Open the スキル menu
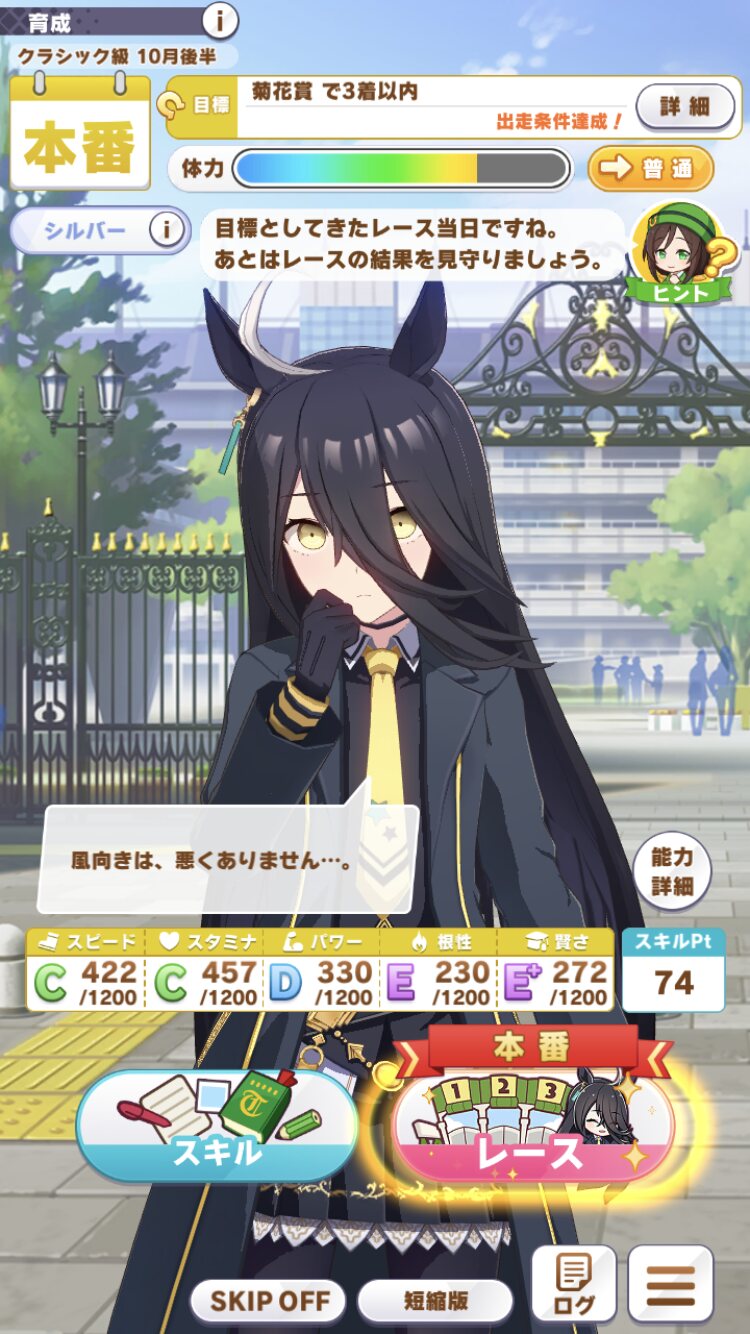 point(217,1125)
